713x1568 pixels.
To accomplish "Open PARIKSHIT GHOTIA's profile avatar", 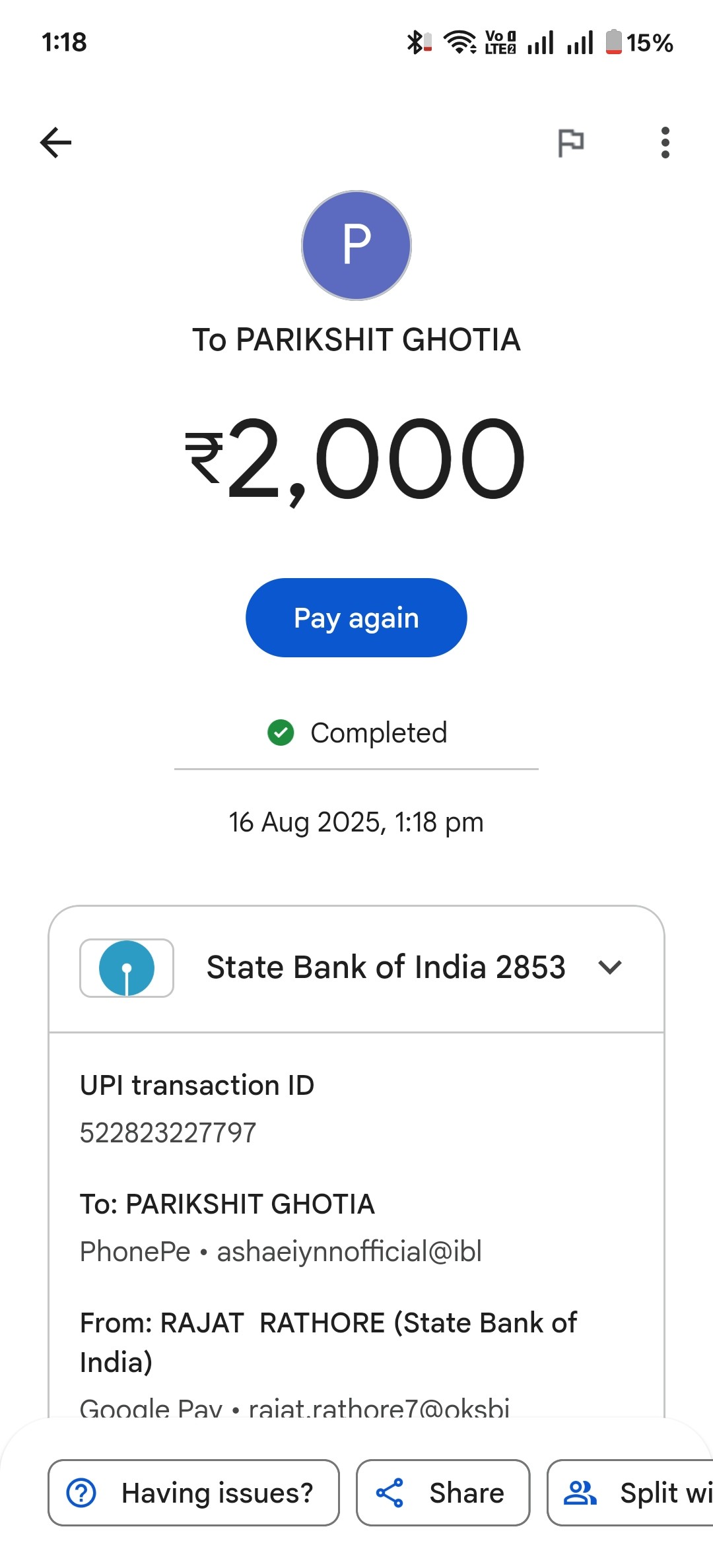I will point(356,245).
